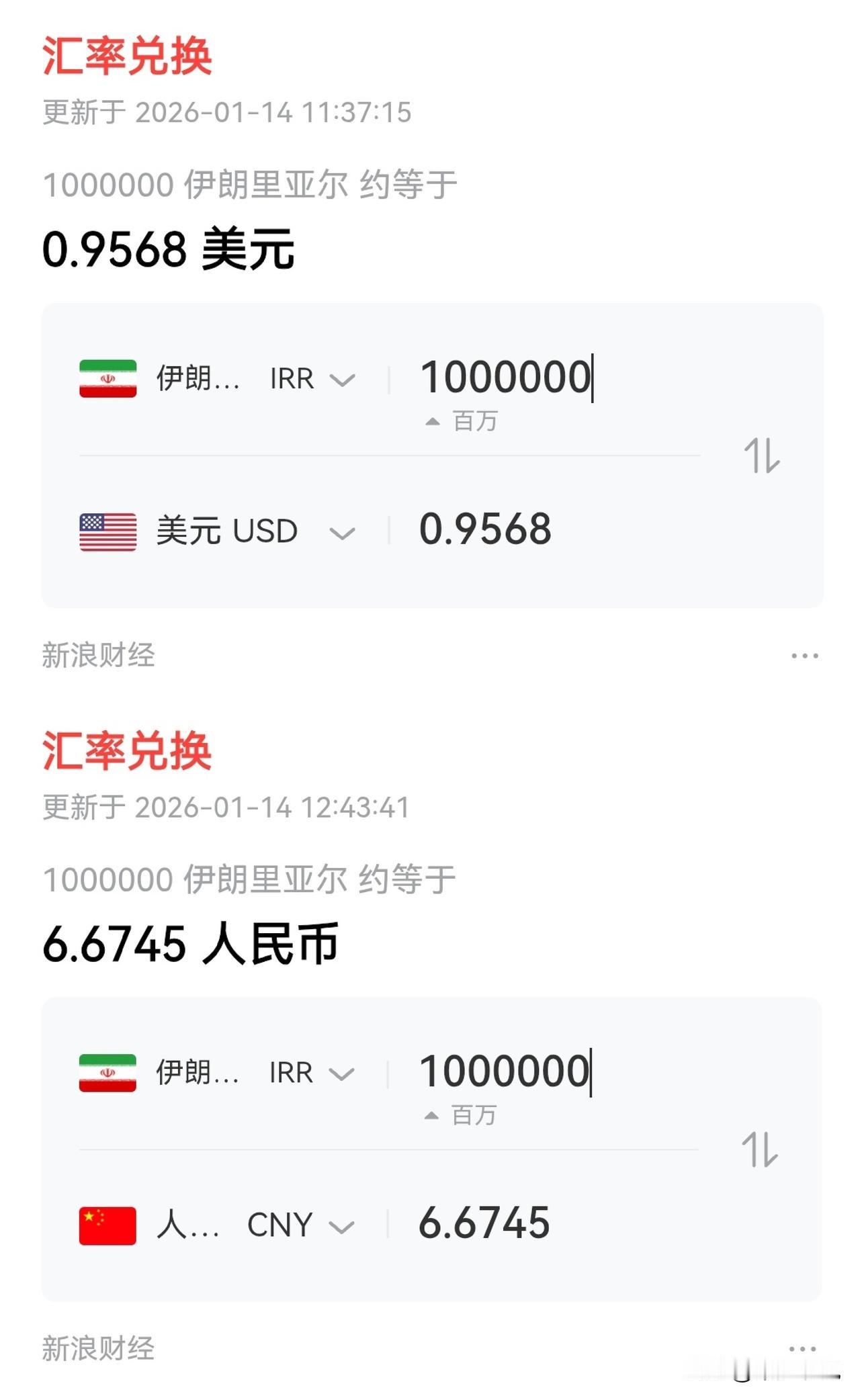Screen dimensions: 860x1400
Task: Expand the IRR dropdown in the second converter
Action: click(341, 1072)
